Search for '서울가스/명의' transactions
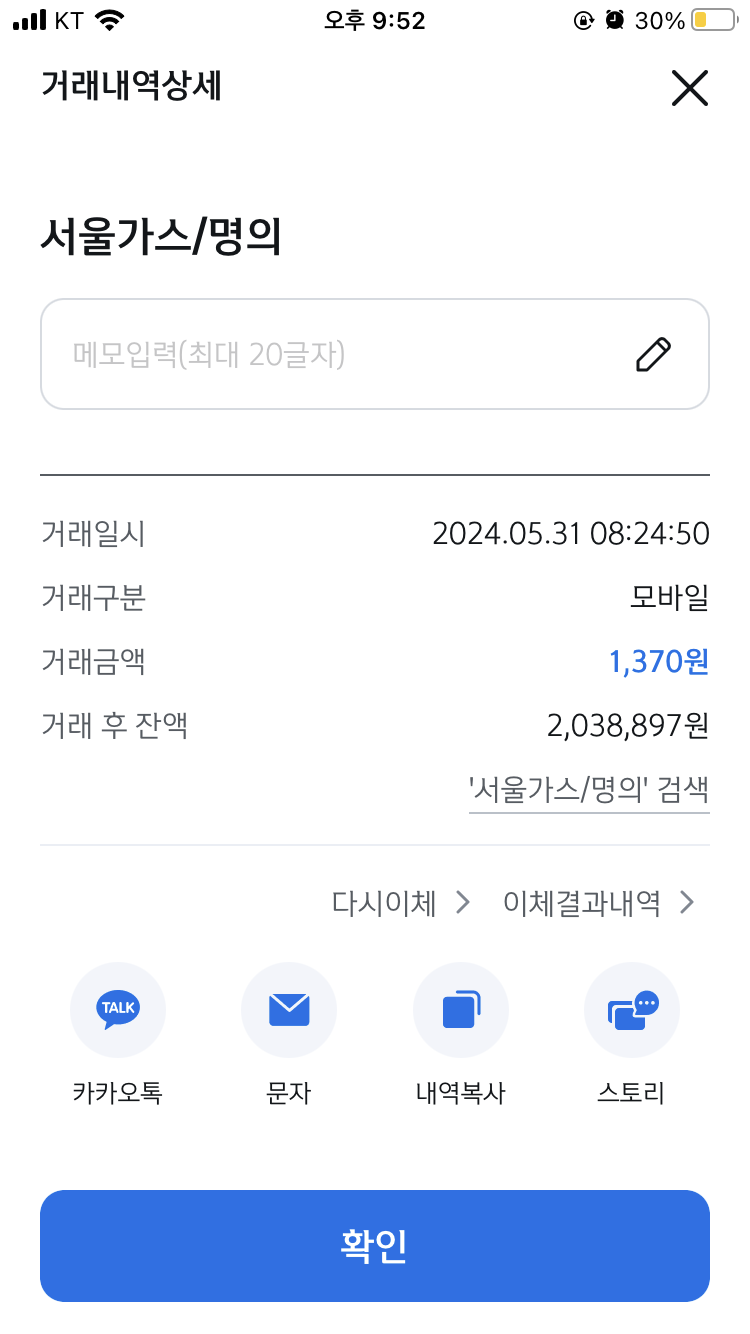 coord(589,790)
